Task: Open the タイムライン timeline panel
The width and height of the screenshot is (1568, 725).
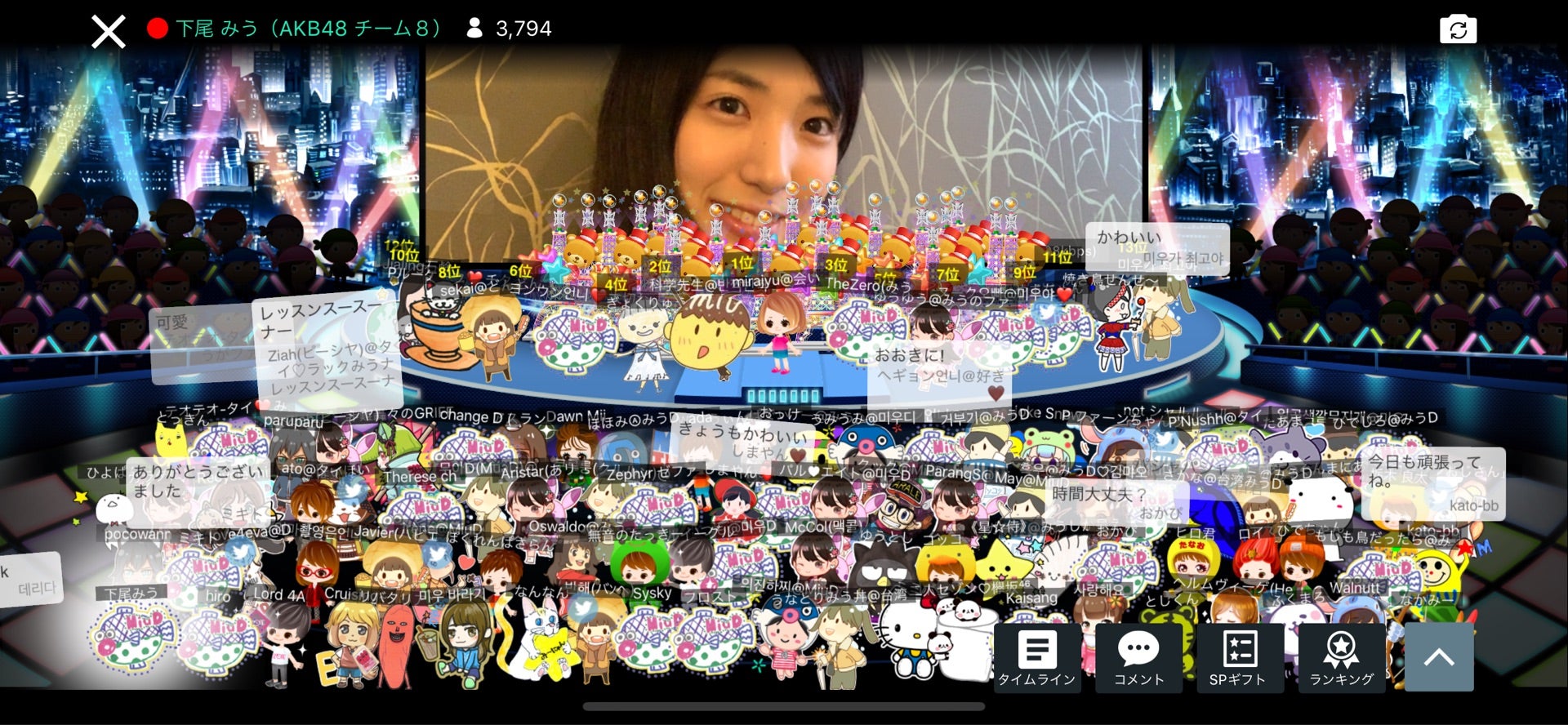Action: tap(1037, 657)
